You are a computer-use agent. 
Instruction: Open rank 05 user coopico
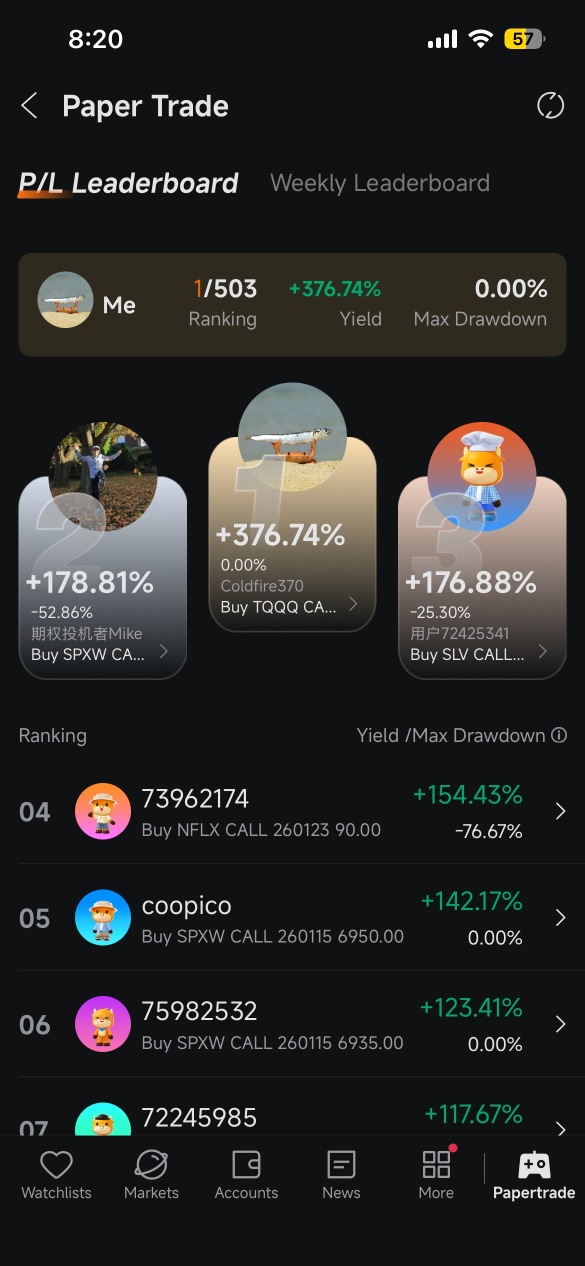(x=292, y=918)
